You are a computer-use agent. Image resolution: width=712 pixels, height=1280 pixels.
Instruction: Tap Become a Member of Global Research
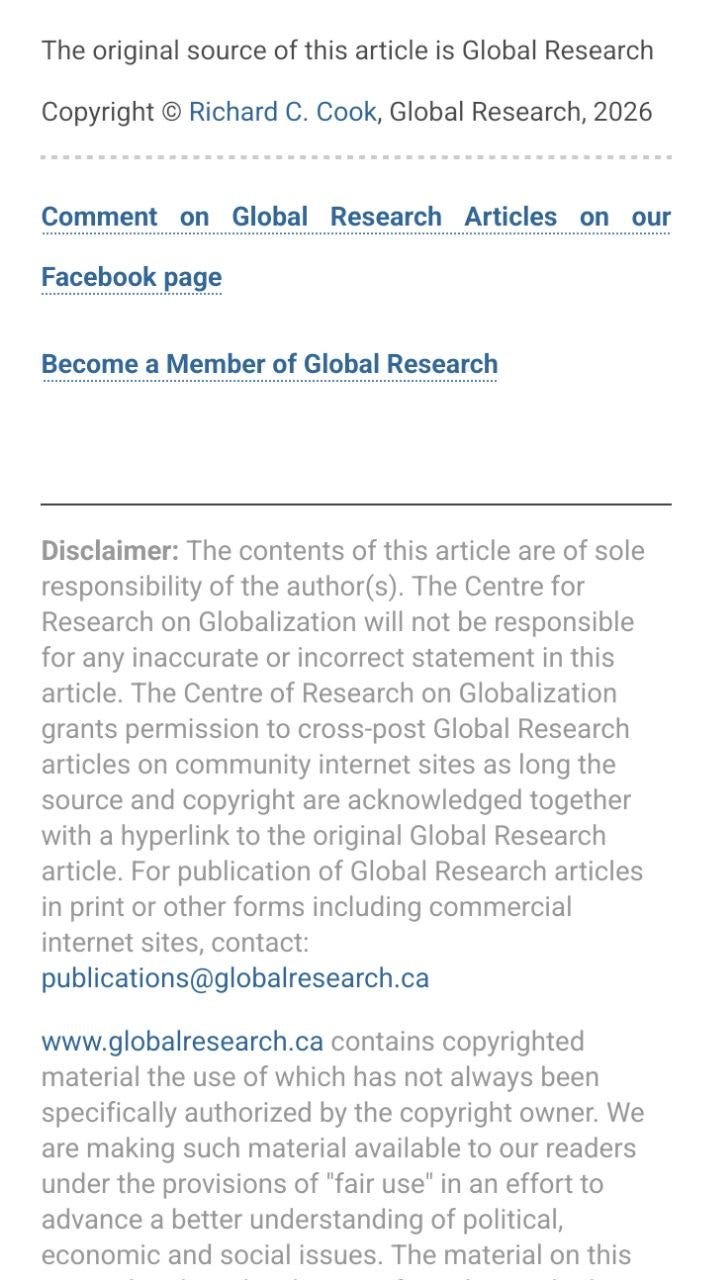(x=269, y=364)
